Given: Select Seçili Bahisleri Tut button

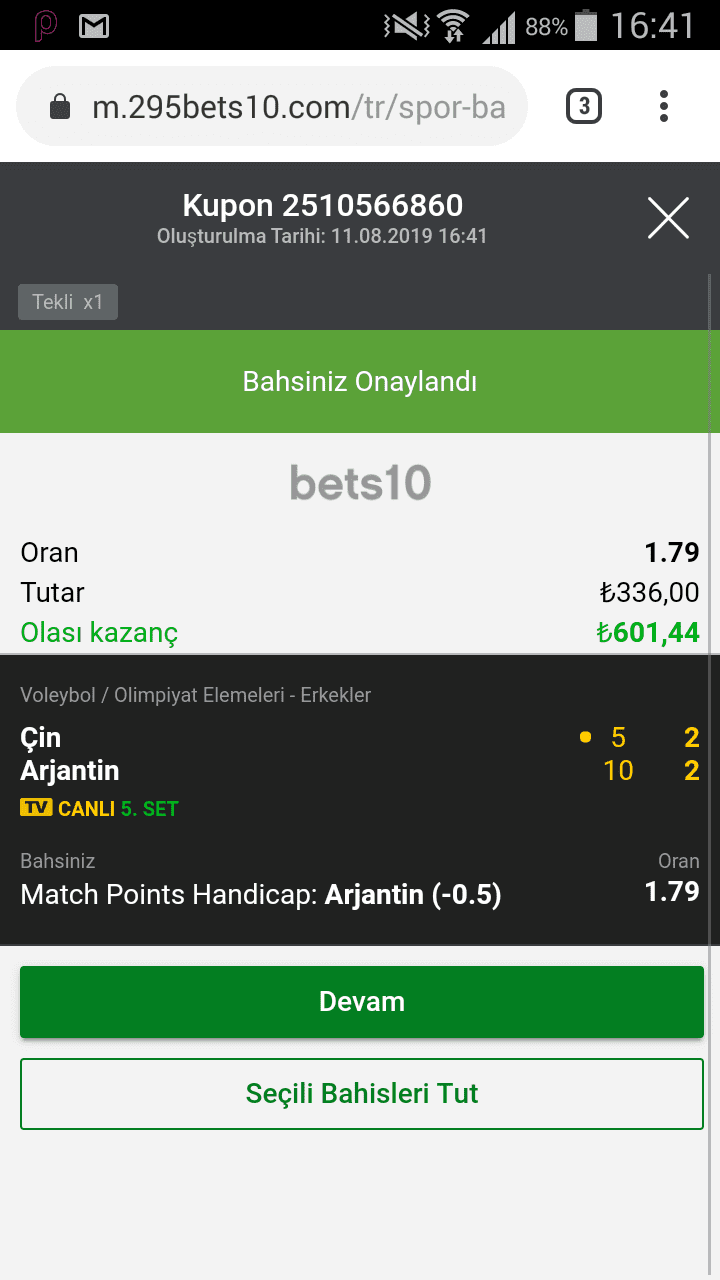Looking at the screenshot, I should (x=362, y=1094).
